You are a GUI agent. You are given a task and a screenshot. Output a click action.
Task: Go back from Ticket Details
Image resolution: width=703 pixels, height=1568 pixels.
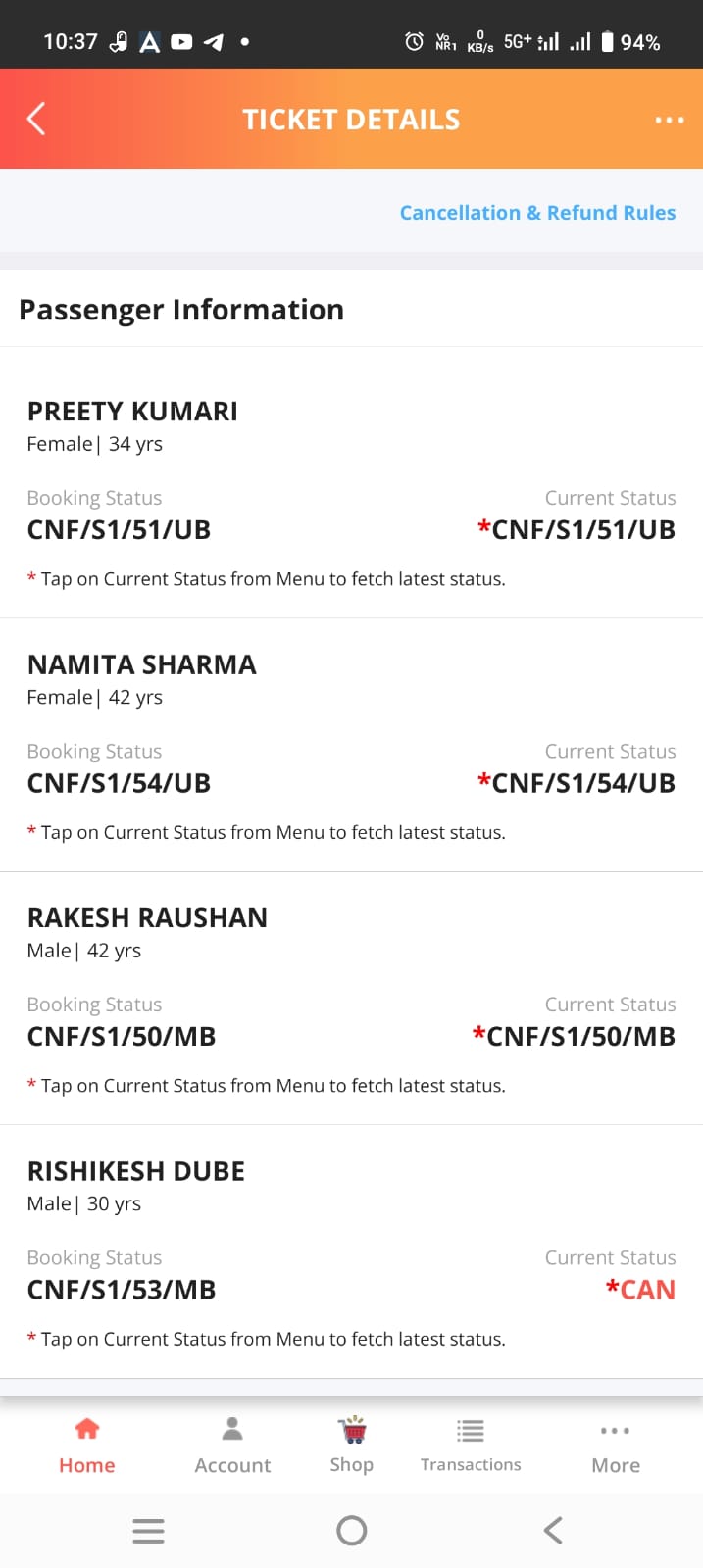point(36,120)
